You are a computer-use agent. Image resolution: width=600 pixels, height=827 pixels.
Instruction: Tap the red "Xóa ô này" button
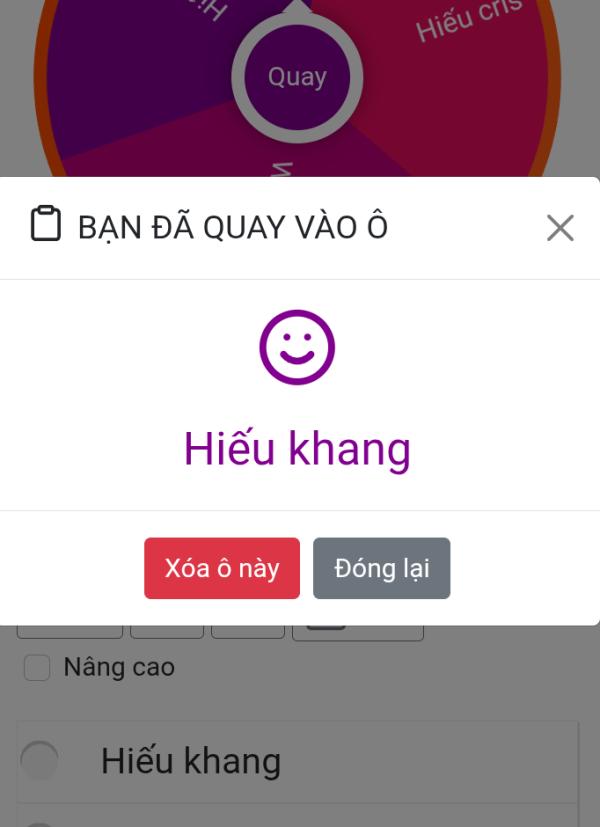(222, 568)
